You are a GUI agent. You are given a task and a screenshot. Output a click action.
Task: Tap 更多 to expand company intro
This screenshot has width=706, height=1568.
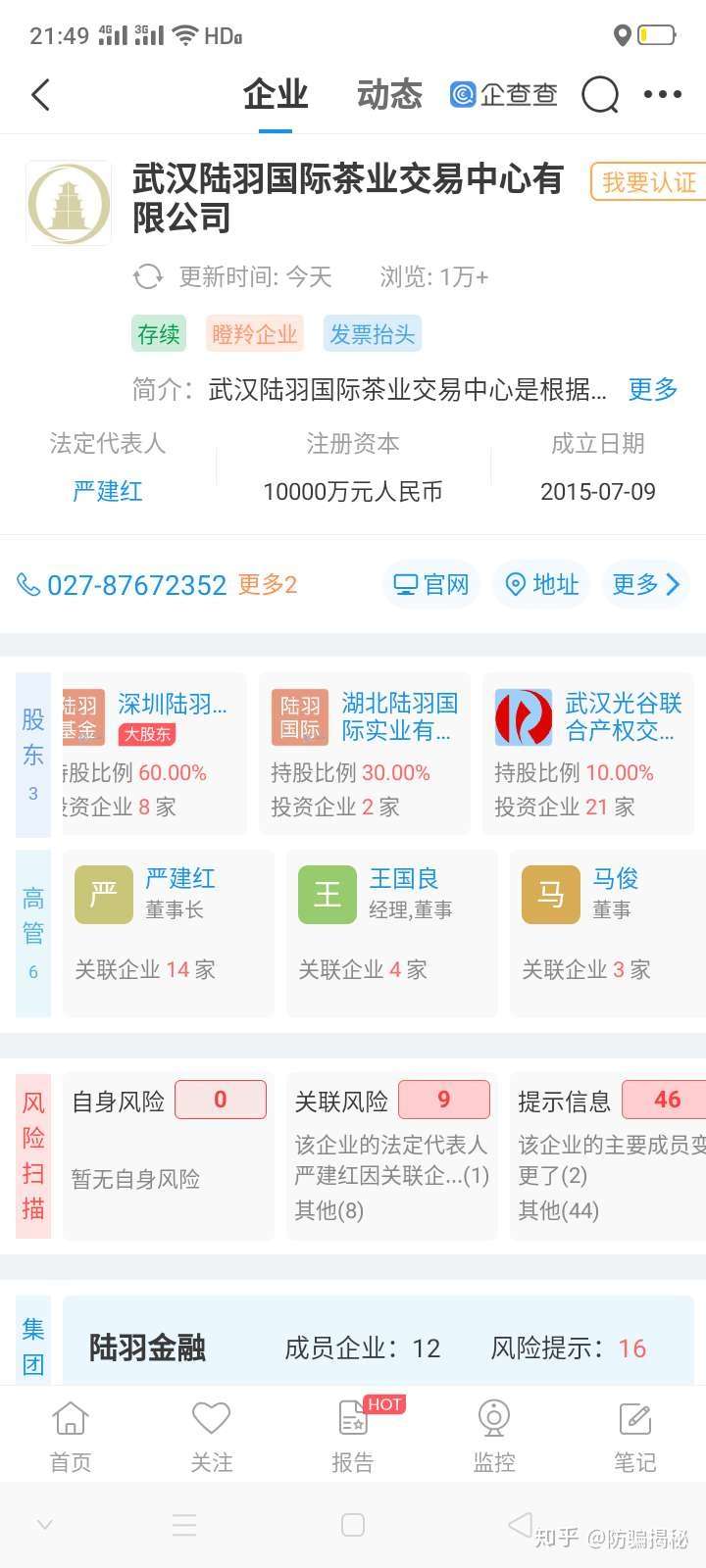653,389
